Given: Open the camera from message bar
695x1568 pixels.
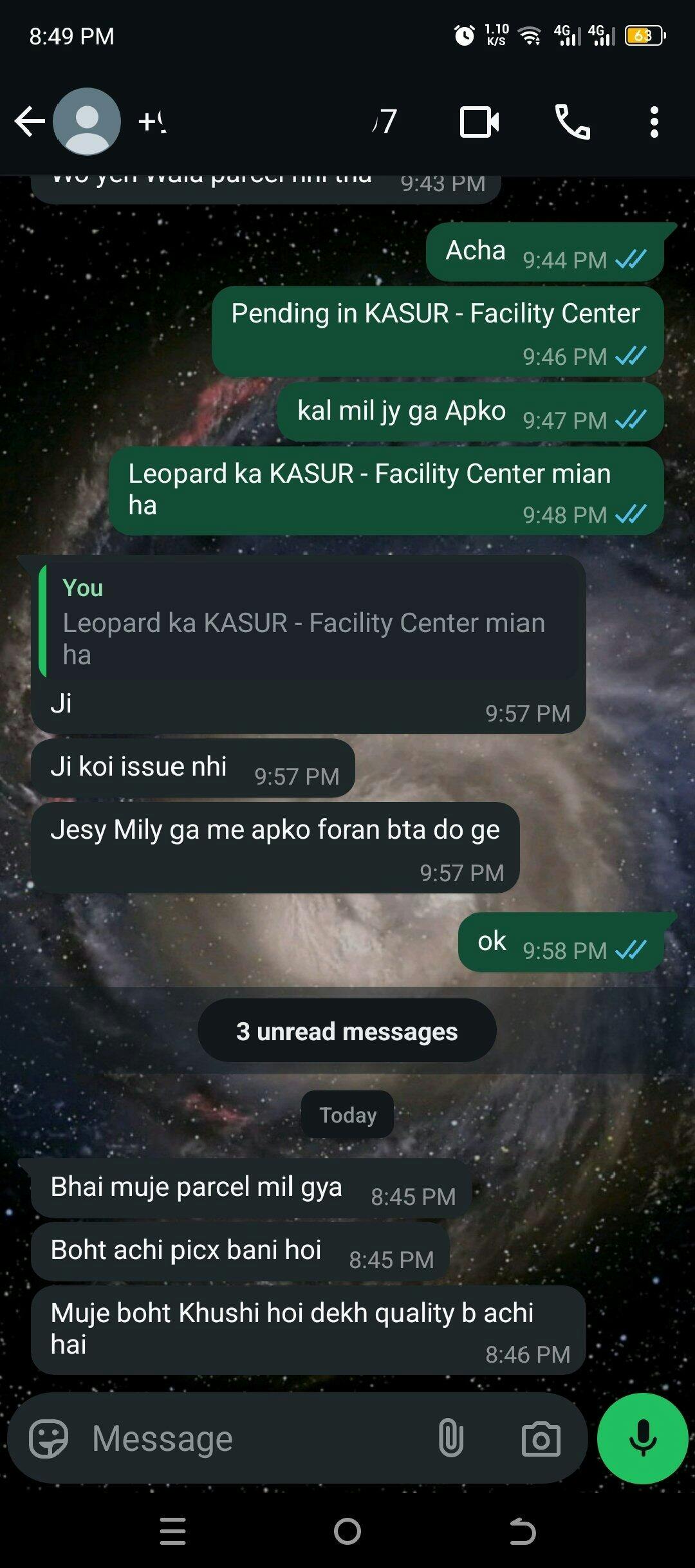Looking at the screenshot, I should [x=541, y=1438].
